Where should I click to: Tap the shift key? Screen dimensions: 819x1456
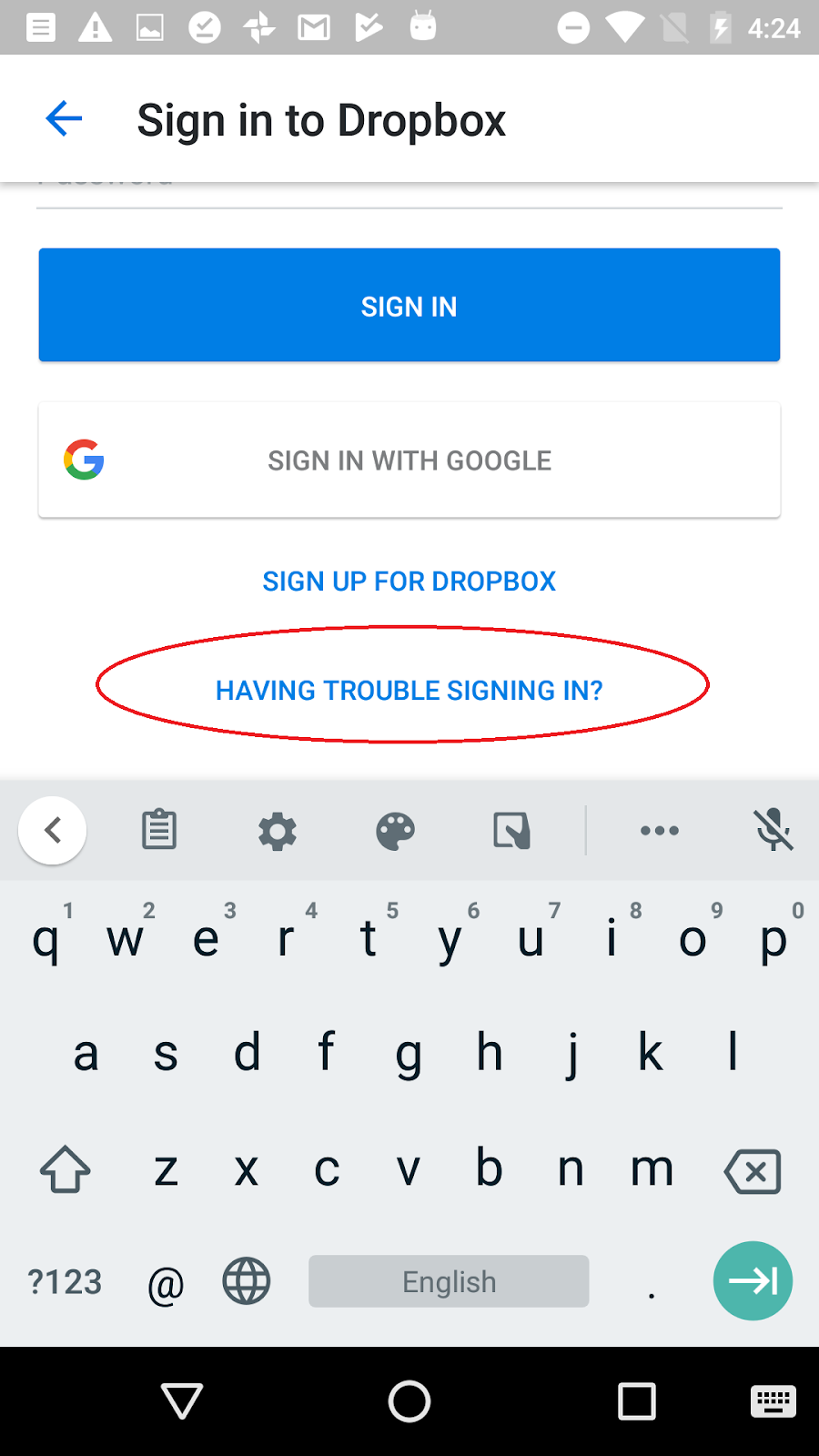[x=66, y=1170]
